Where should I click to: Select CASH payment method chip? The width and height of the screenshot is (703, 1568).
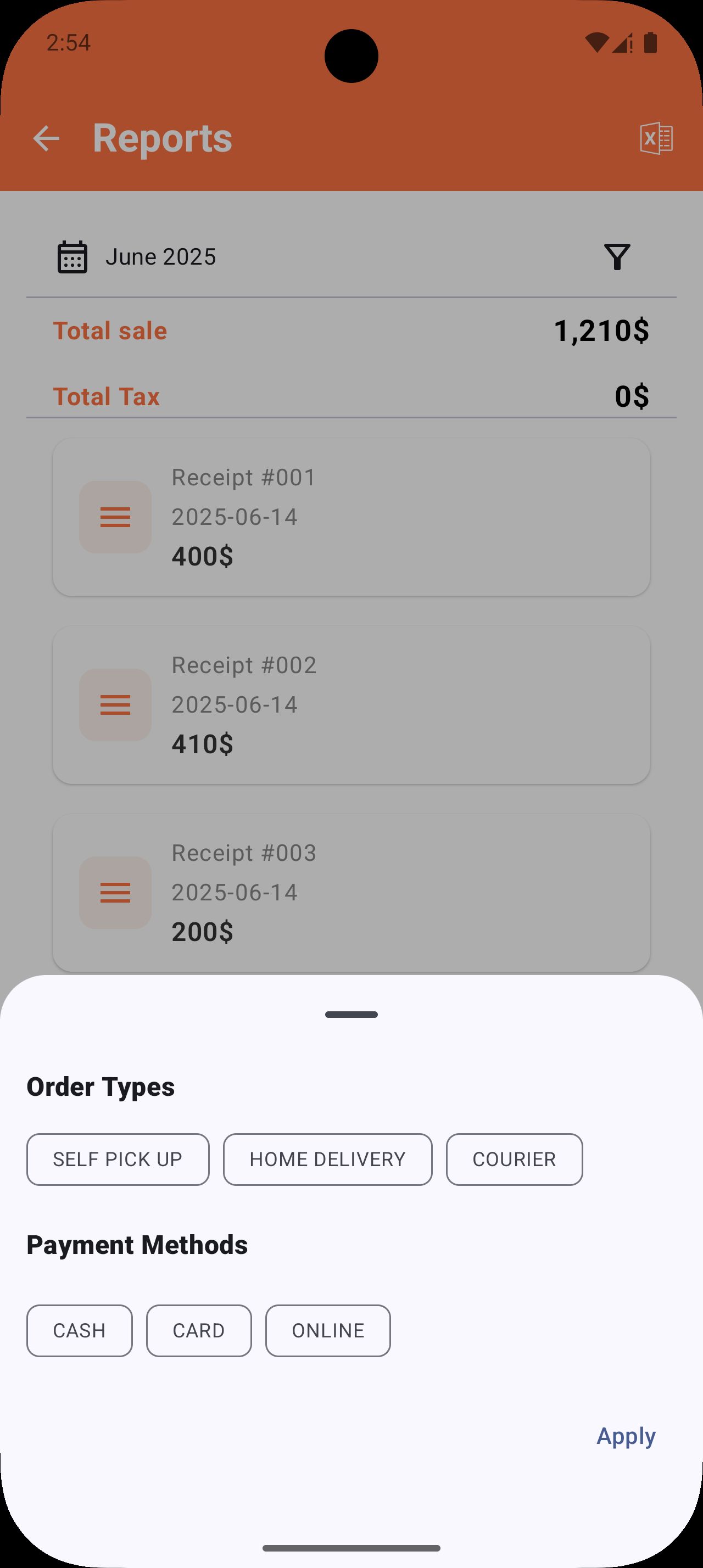pos(79,1331)
